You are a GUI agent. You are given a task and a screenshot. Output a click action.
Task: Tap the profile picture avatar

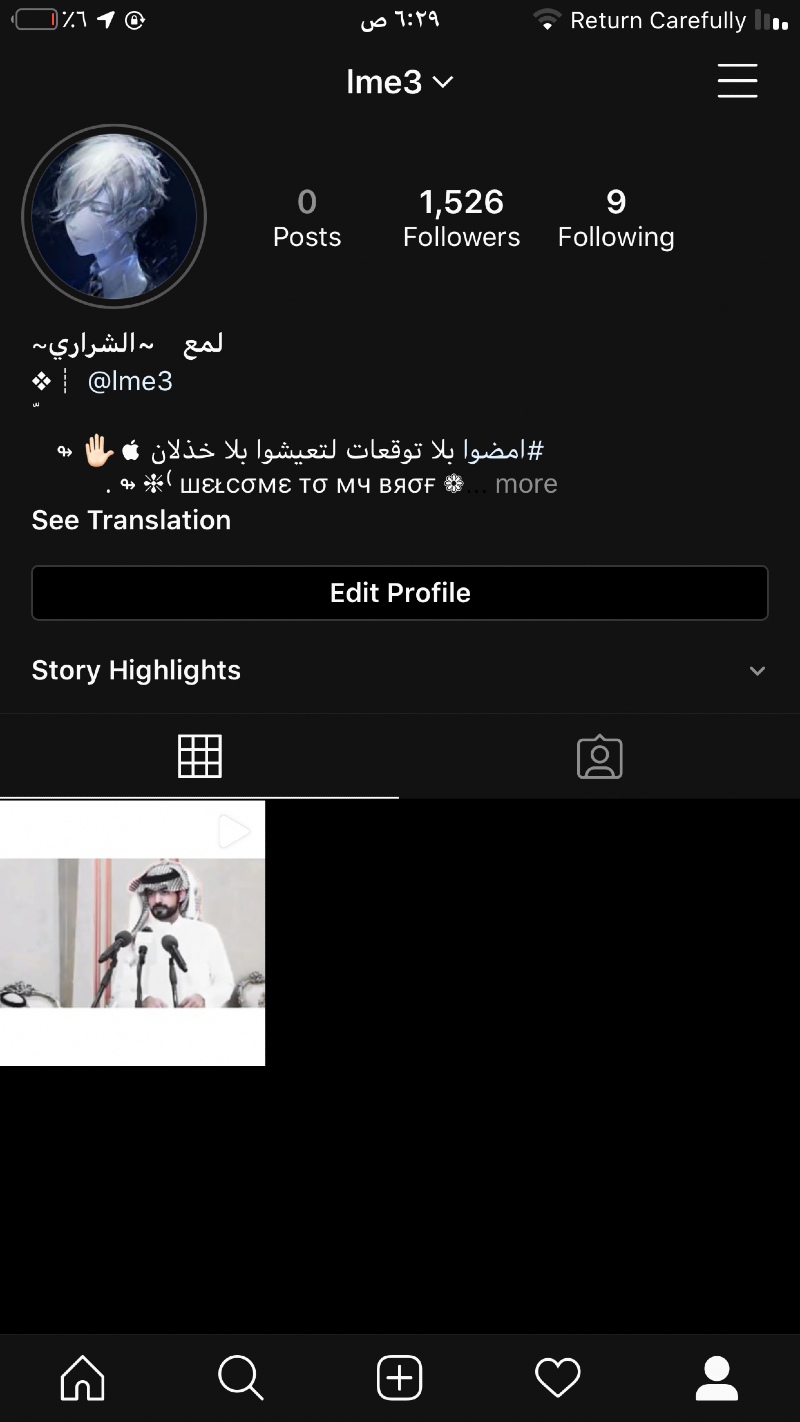point(114,217)
